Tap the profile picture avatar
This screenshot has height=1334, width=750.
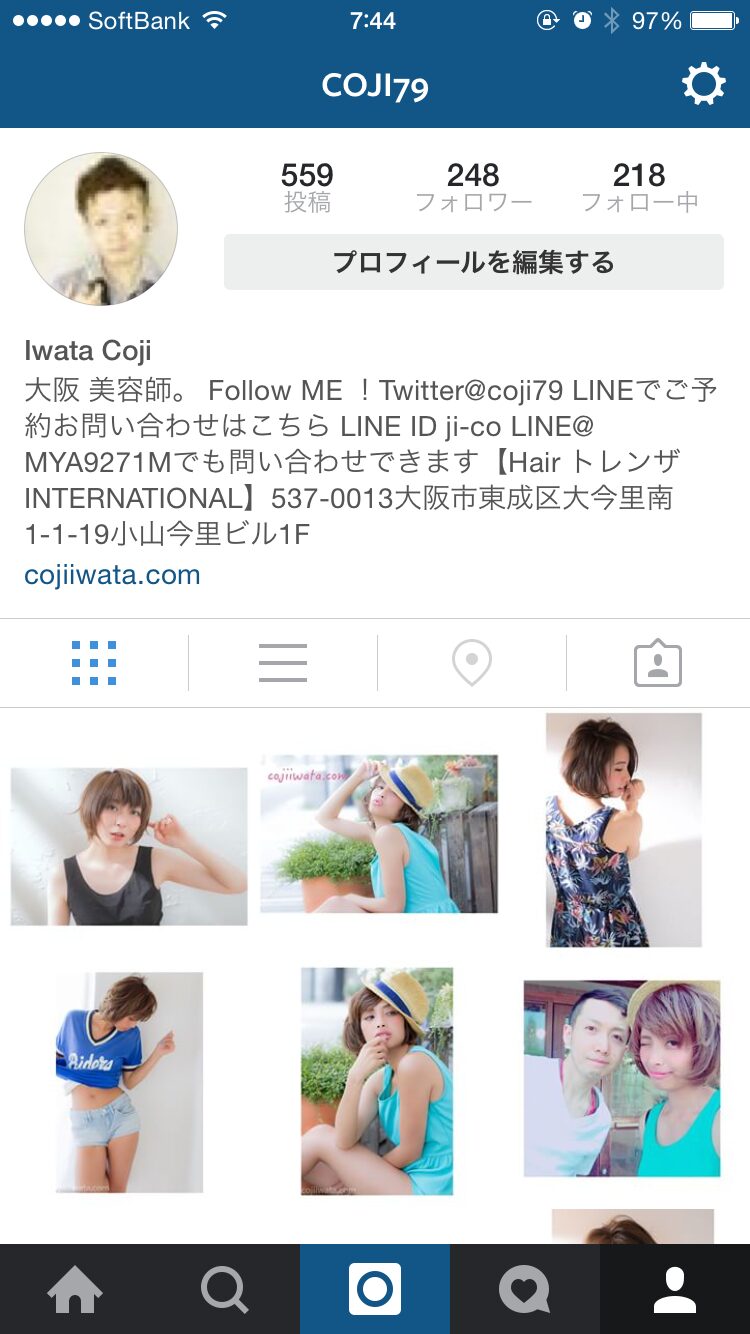101,229
